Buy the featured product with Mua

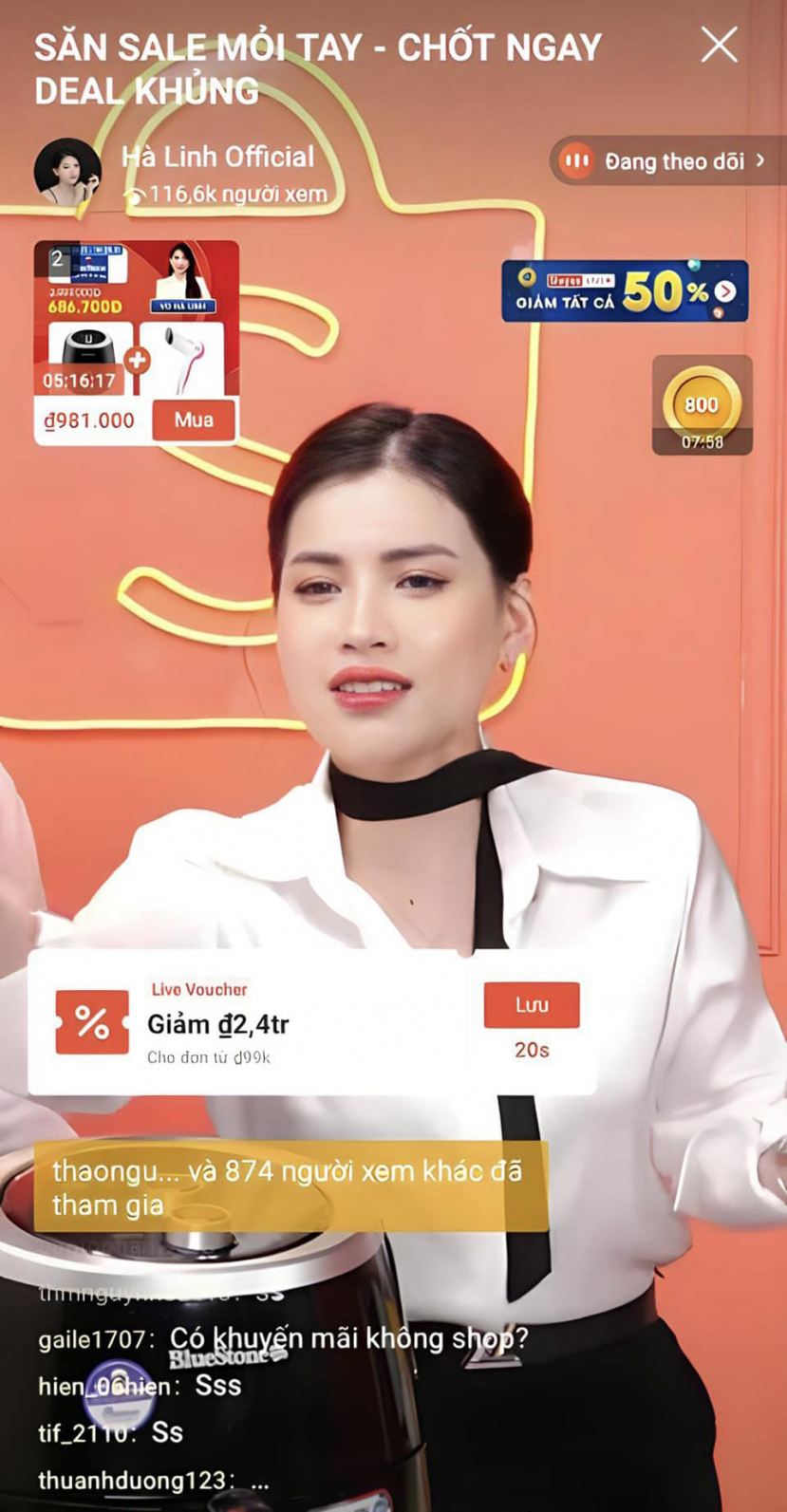[x=194, y=420]
